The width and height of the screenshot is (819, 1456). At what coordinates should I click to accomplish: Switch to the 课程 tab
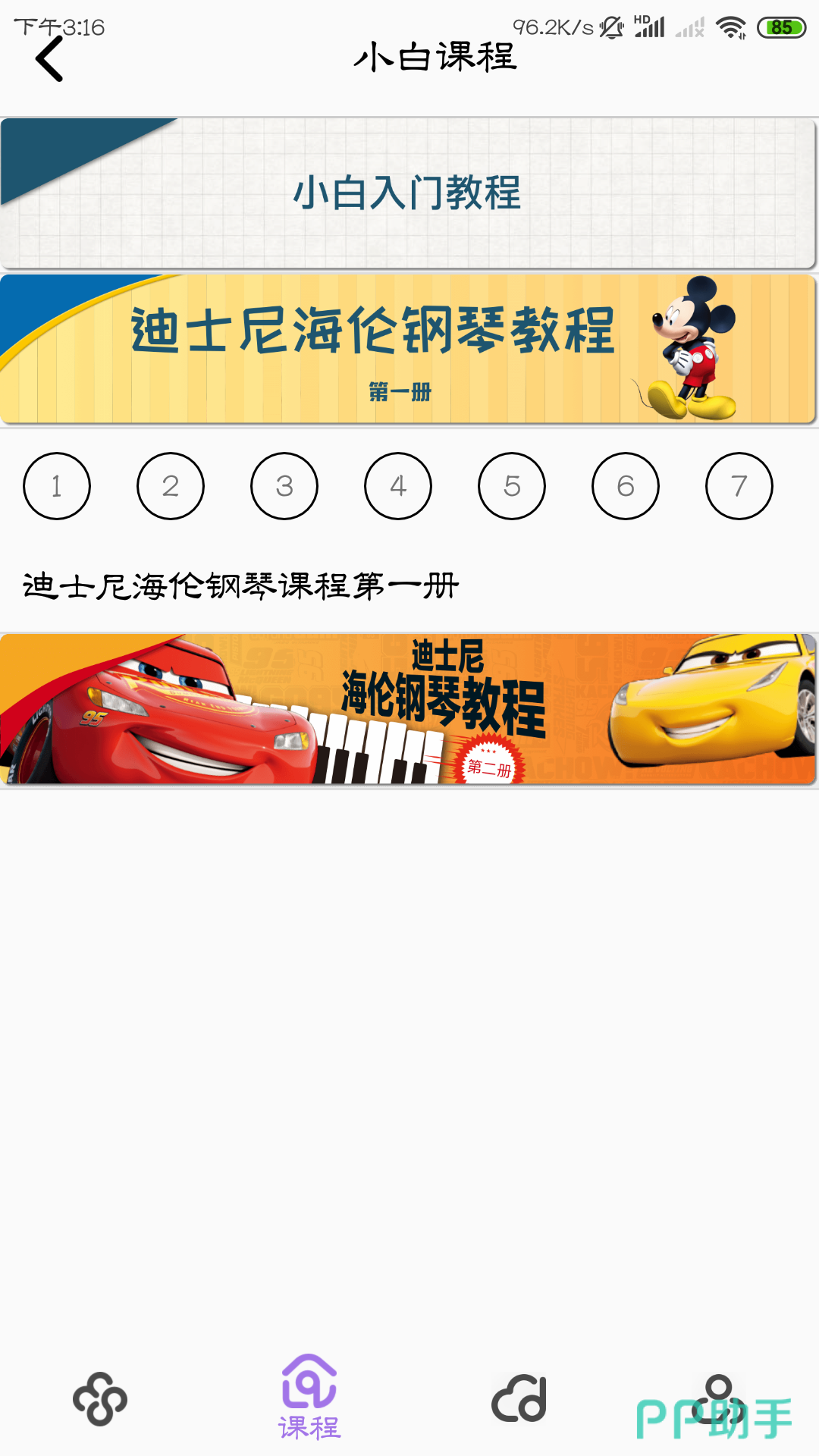pos(309,1397)
